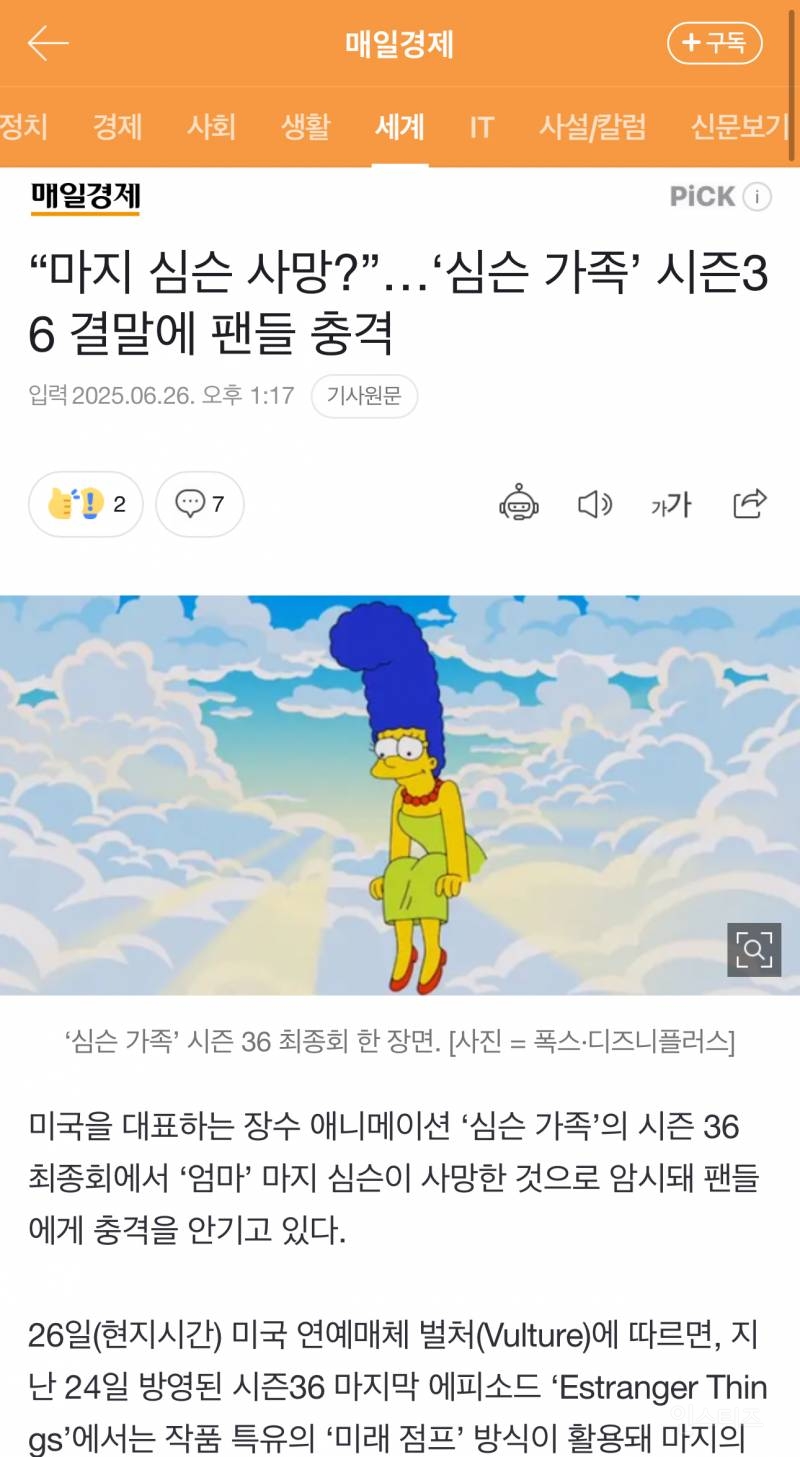React to the article with reactions button
The width and height of the screenshot is (800, 1457).
coord(86,504)
